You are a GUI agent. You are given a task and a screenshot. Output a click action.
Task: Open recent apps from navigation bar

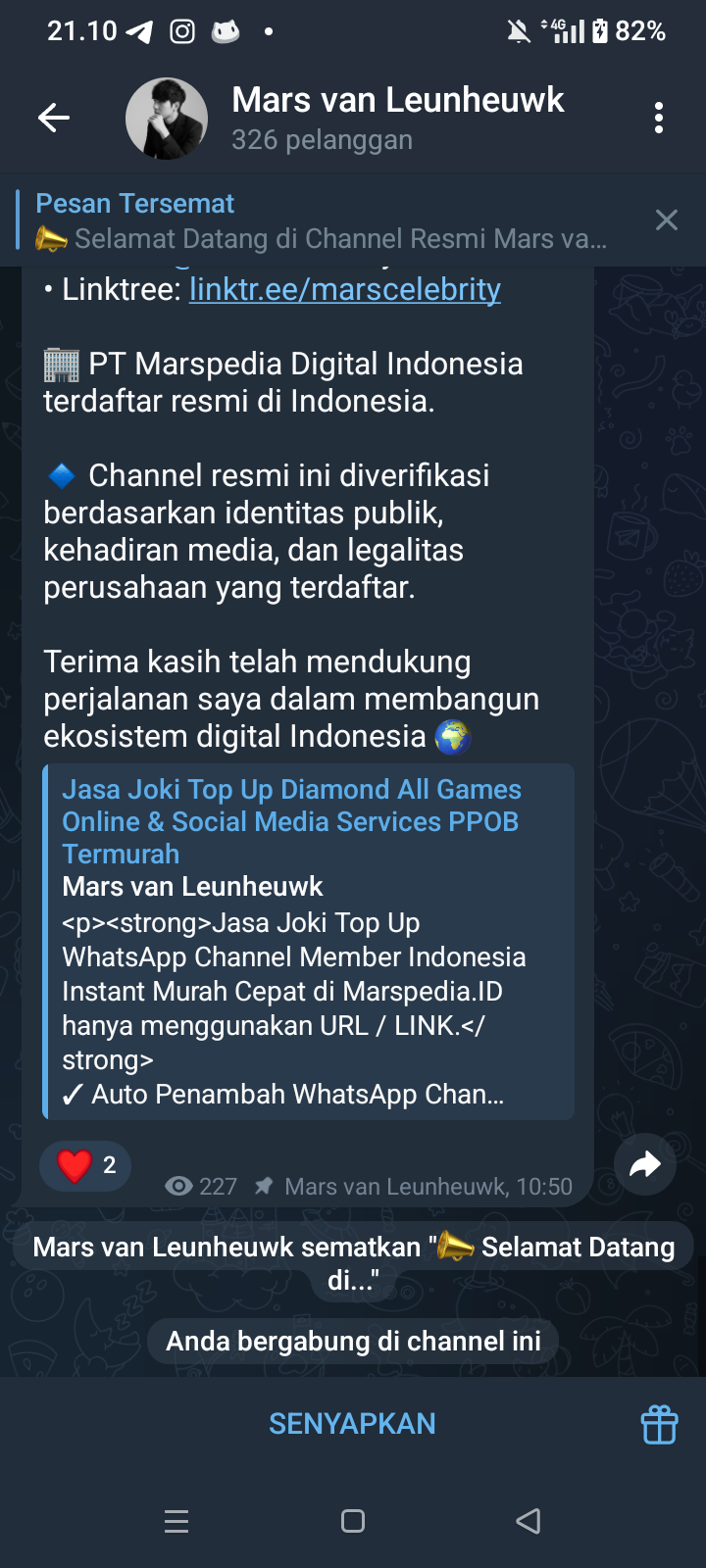click(x=176, y=1521)
